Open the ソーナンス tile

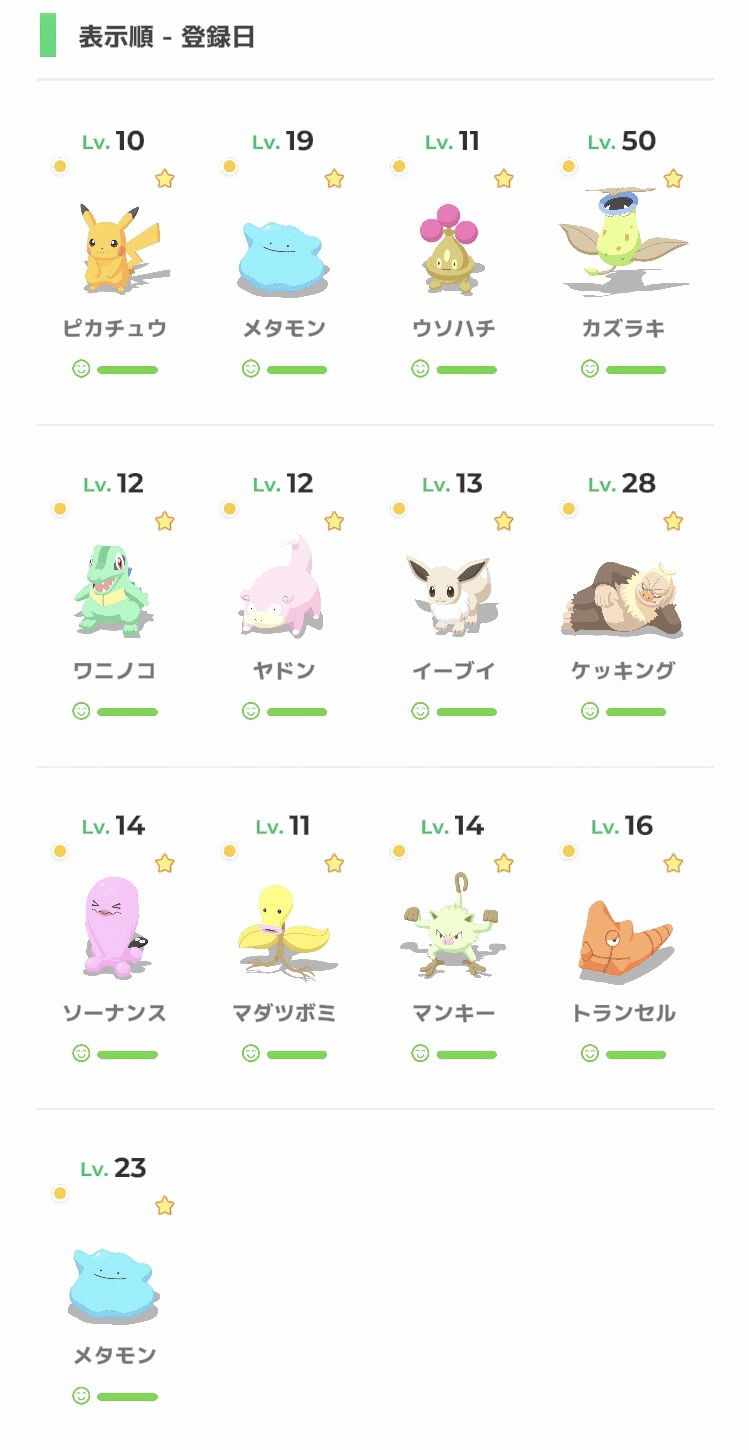coord(114,938)
